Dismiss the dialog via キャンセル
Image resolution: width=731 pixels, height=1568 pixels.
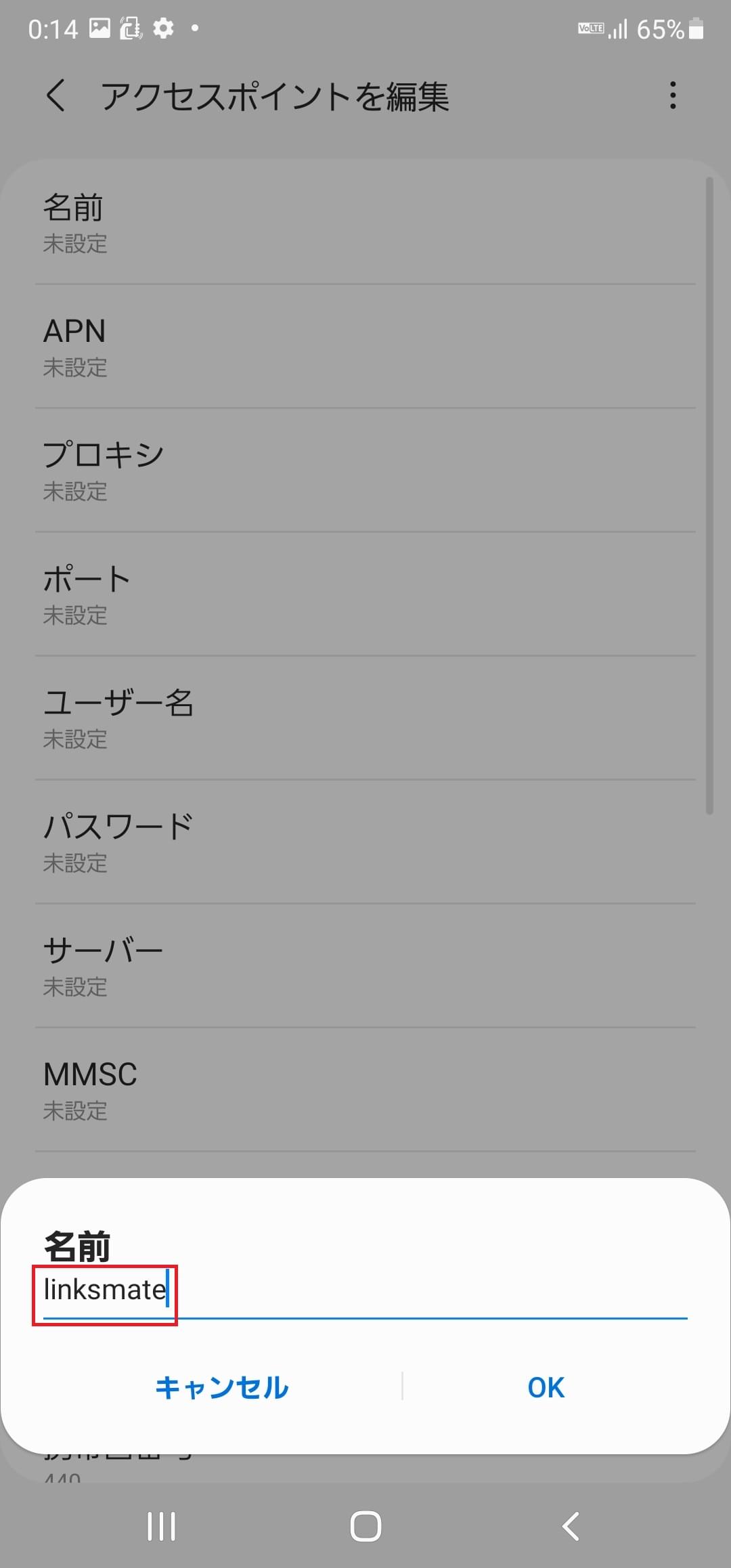click(x=221, y=1387)
